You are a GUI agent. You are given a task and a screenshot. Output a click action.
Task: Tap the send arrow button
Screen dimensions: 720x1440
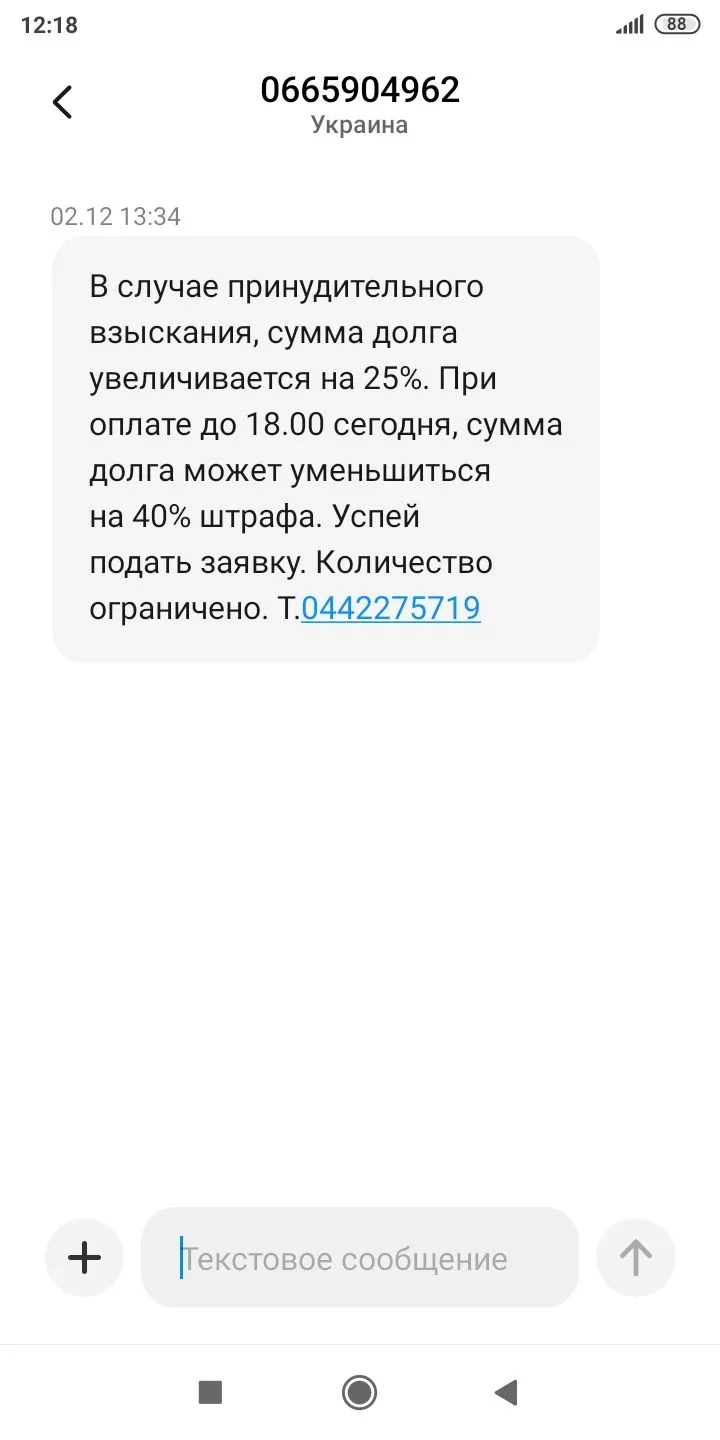(x=636, y=1257)
